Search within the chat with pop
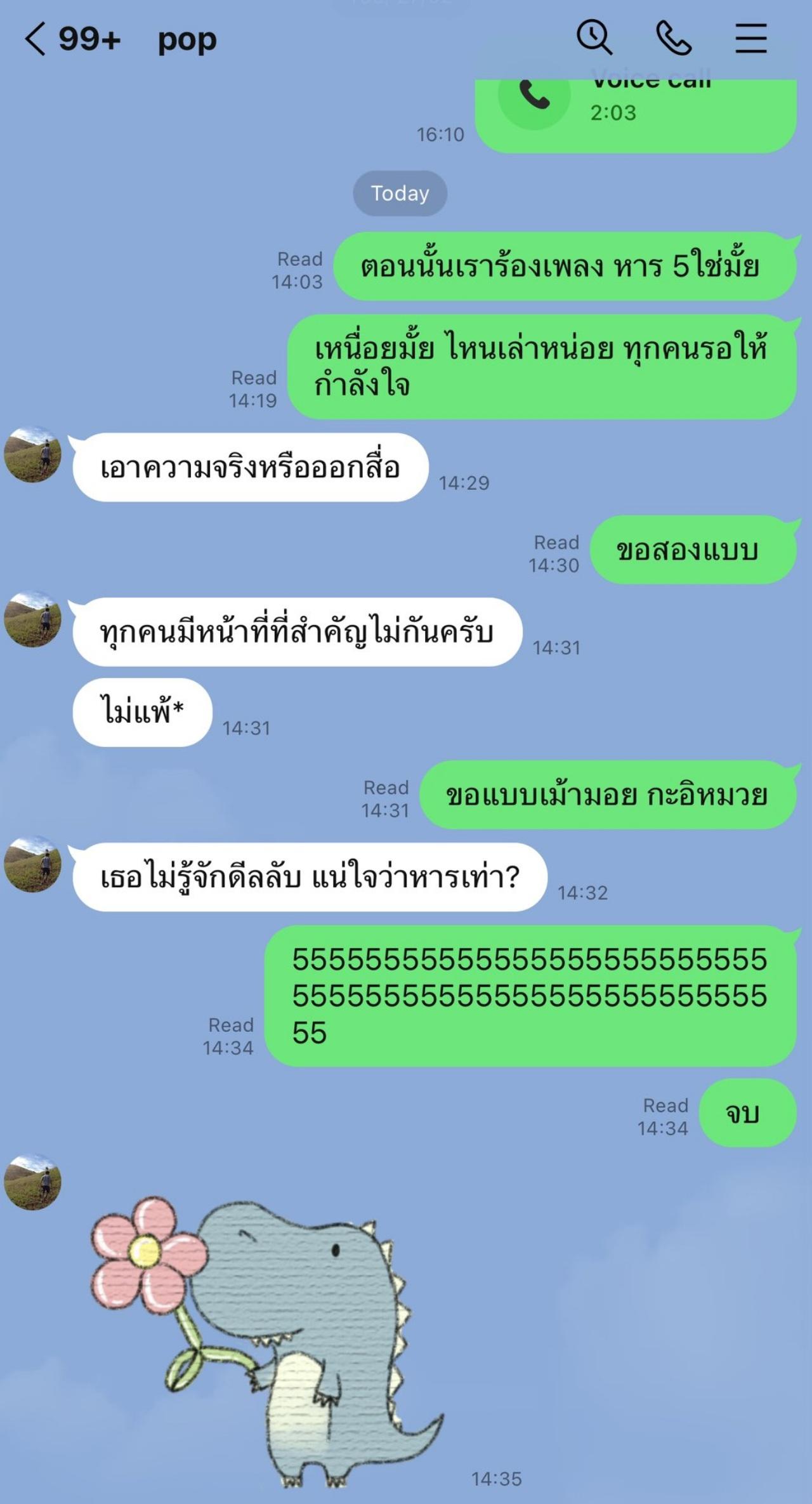The width and height of the screenshot is (812, 1504). [x=594, y=38]
